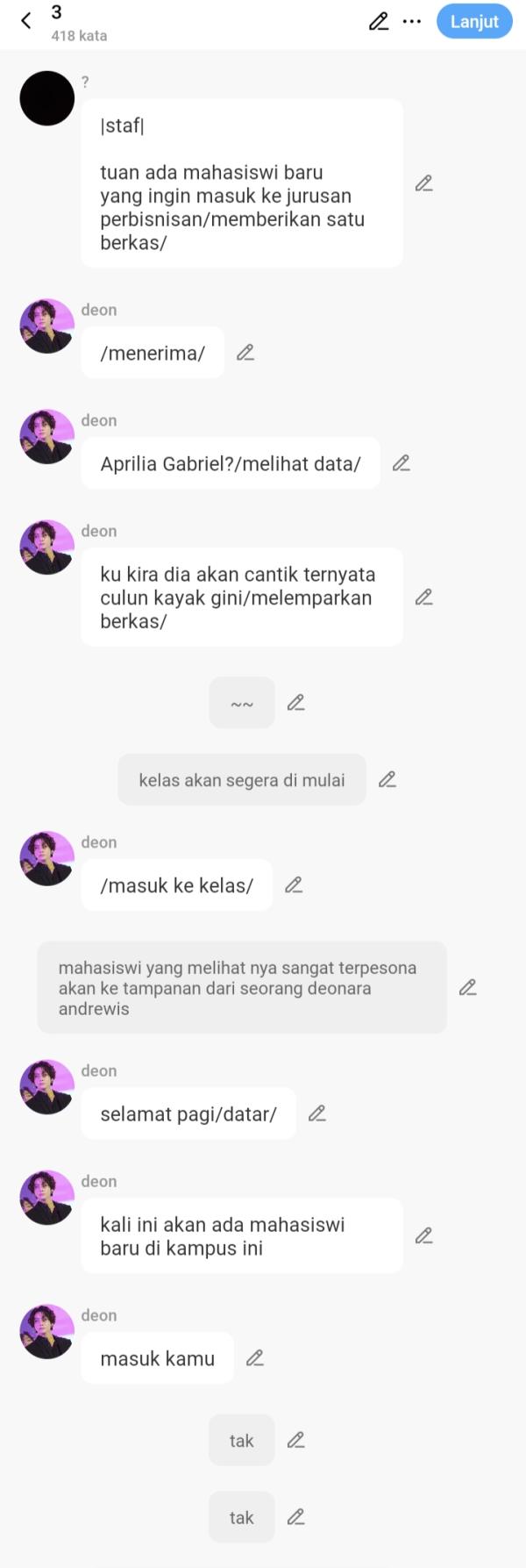The height and width of the screenshot is (1568, 526).
Task: Edit the 'kelas akan segera di mulai' narration
Action: pyautogui.click(x=387, y=779)
